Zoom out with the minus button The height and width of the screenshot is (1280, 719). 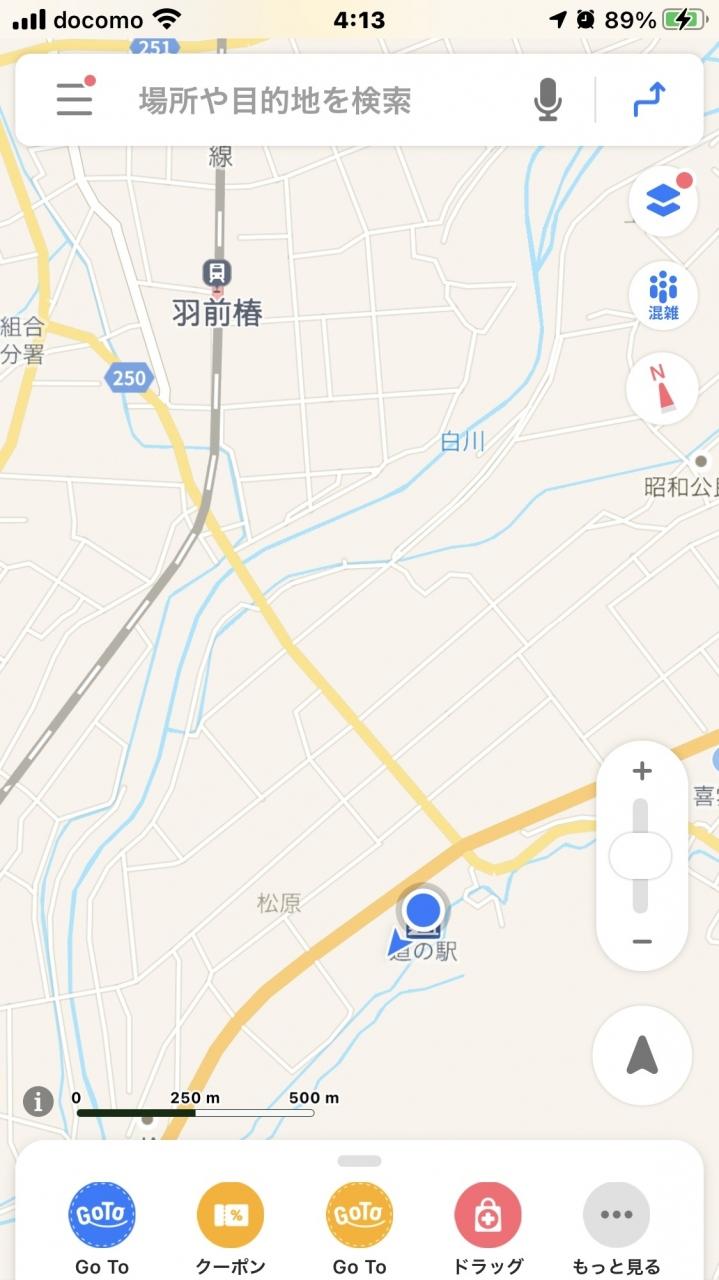pos(642,941)
